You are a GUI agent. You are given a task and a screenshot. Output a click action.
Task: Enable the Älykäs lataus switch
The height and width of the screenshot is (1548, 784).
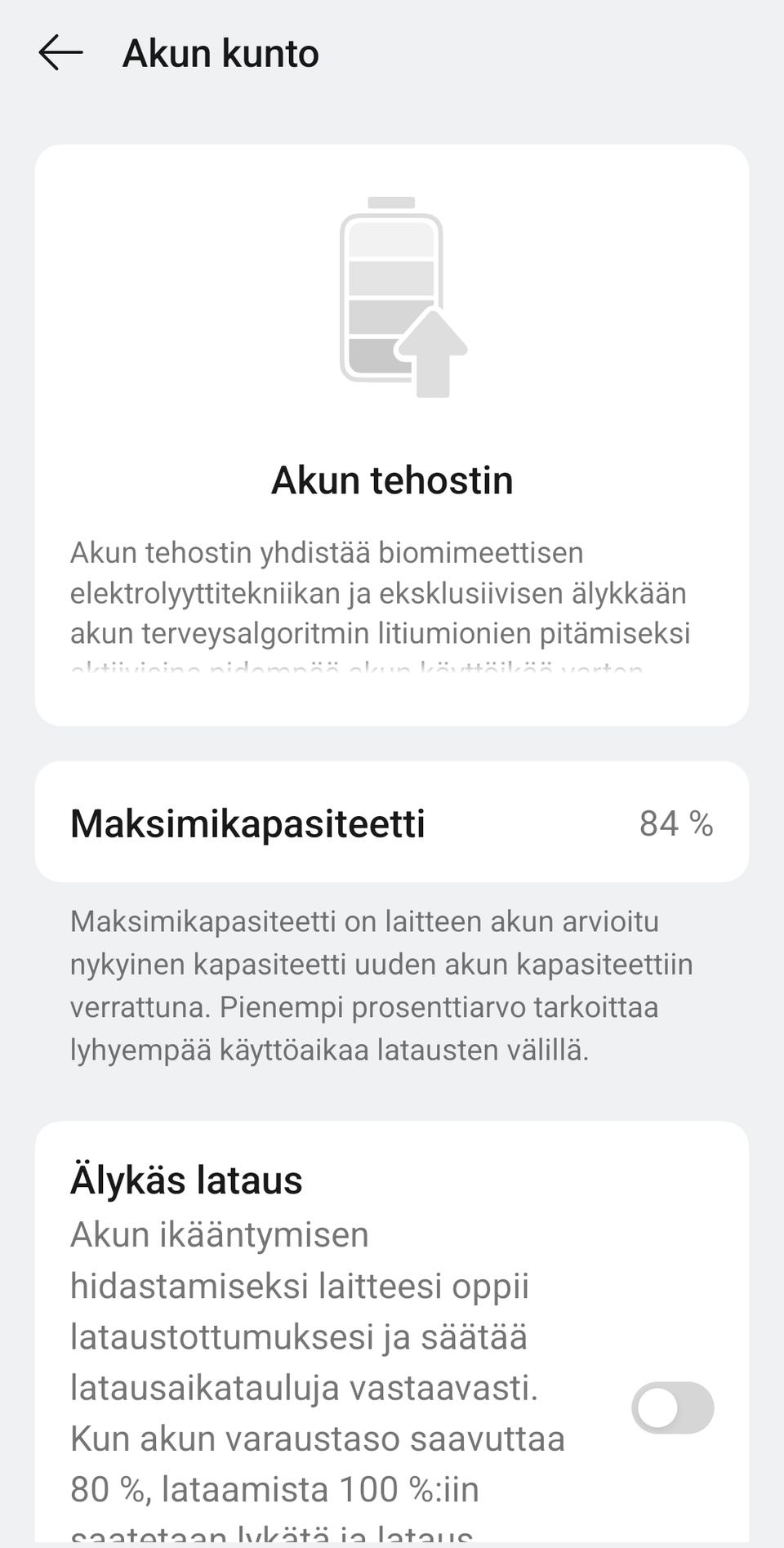(672, 1407)
